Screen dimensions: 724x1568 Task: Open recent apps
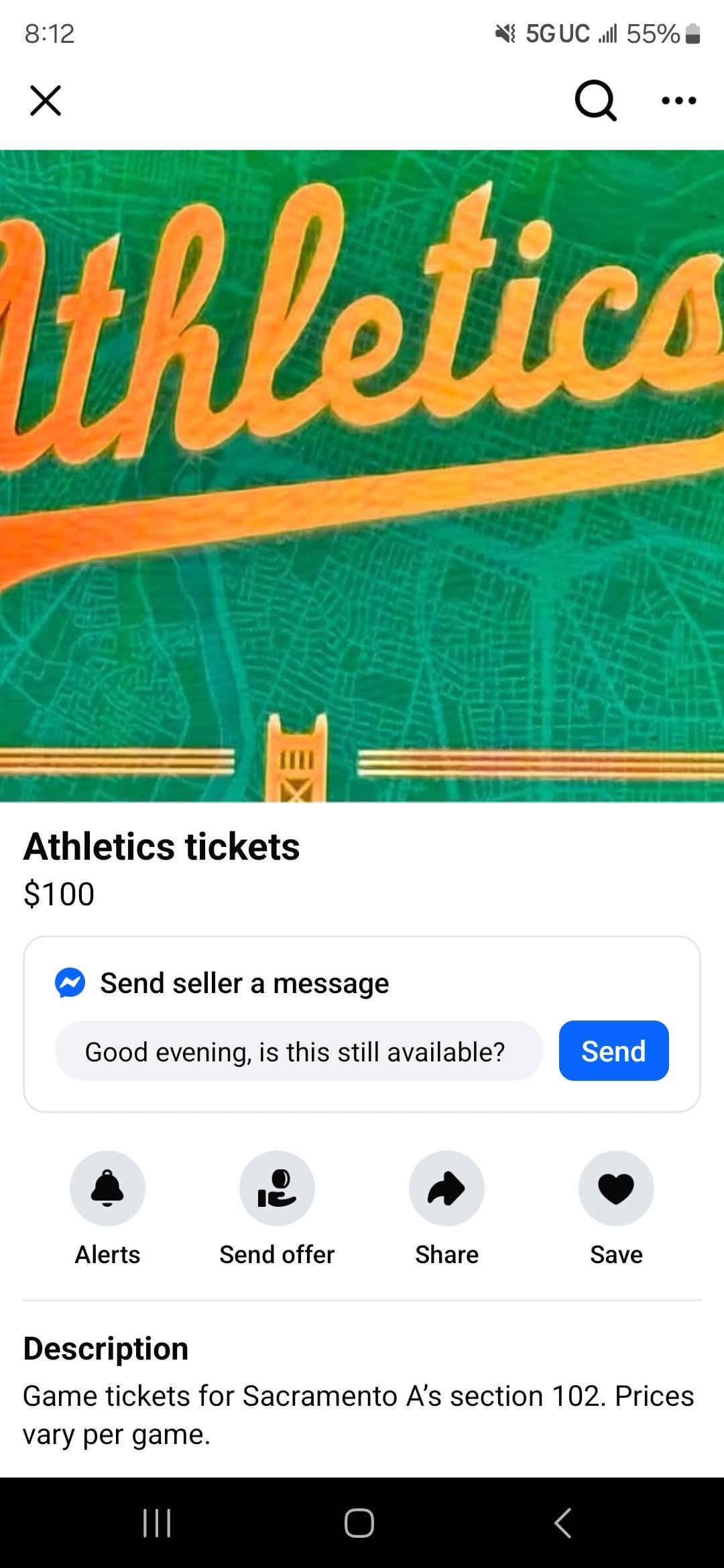(x=158, y=1522)
